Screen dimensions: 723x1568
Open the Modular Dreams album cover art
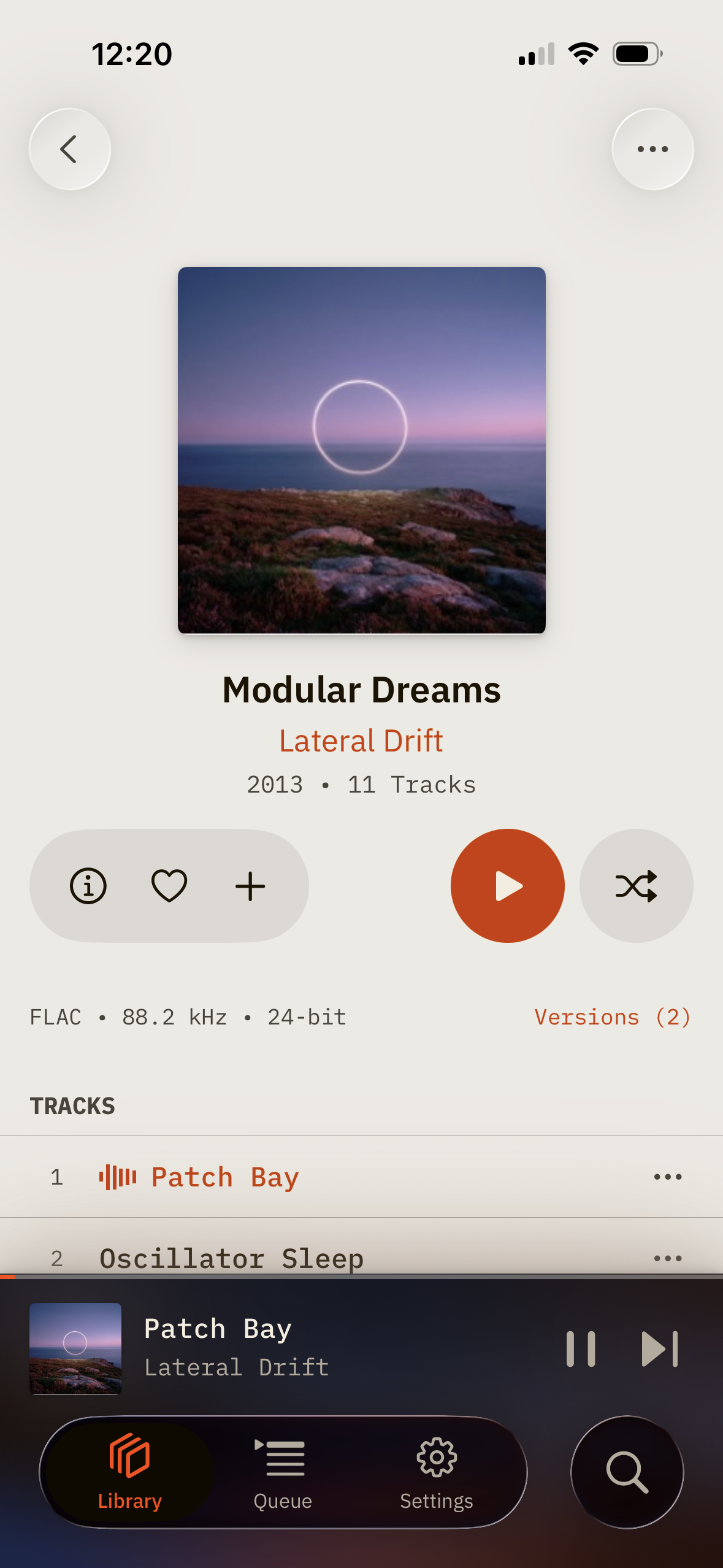(x=361, y=450)
